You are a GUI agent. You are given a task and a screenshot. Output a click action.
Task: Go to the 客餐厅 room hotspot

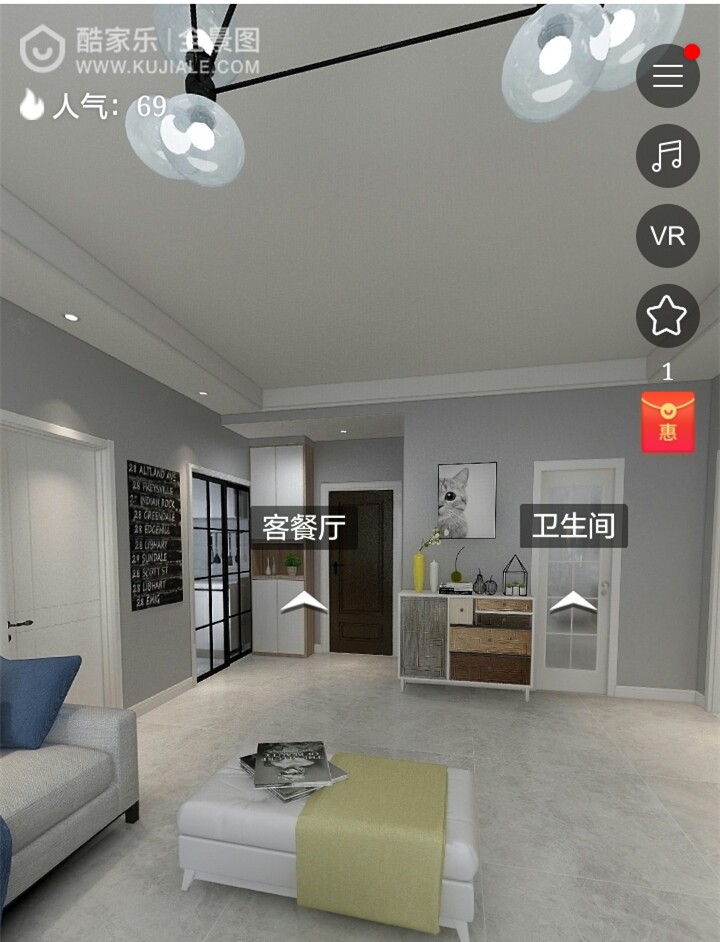pyautogui.click(x=304, y=601)
